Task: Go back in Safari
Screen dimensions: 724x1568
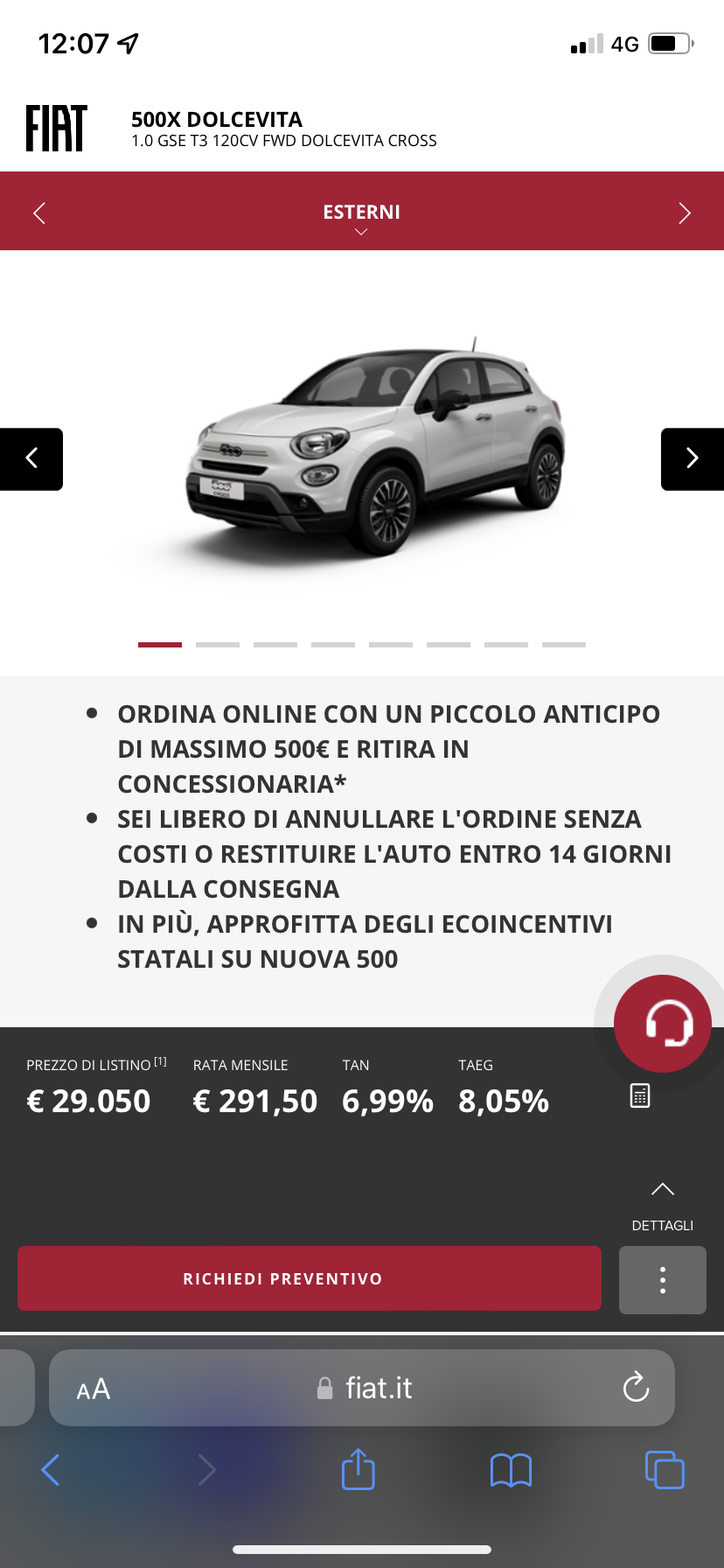Action: point(51,1470)
